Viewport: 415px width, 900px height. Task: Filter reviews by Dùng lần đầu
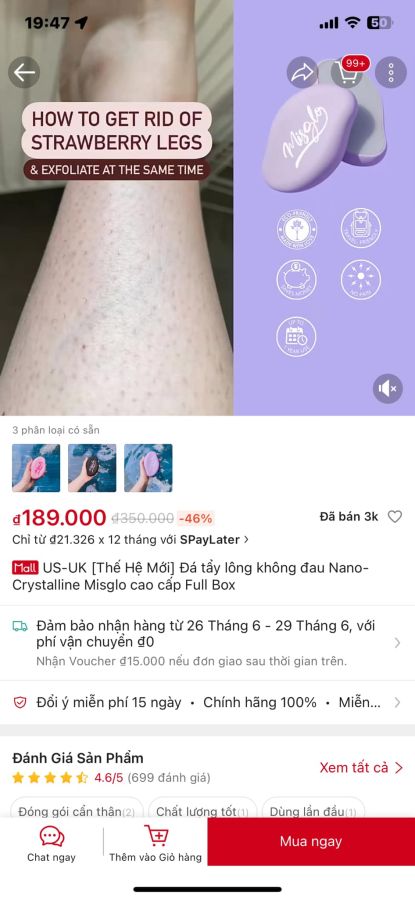313,811
